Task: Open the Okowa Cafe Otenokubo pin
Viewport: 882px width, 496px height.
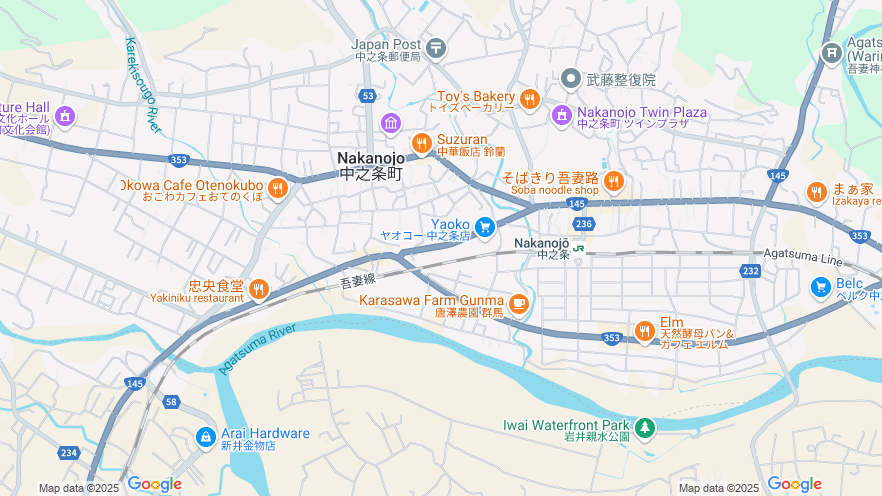Action: [x=278, y=188]
